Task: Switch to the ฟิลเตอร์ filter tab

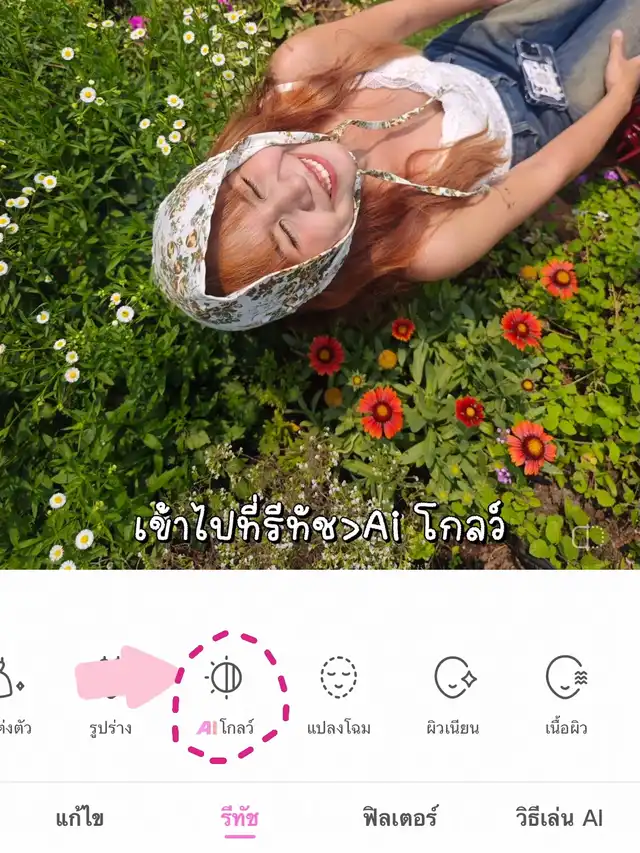Action: point(400,818)
